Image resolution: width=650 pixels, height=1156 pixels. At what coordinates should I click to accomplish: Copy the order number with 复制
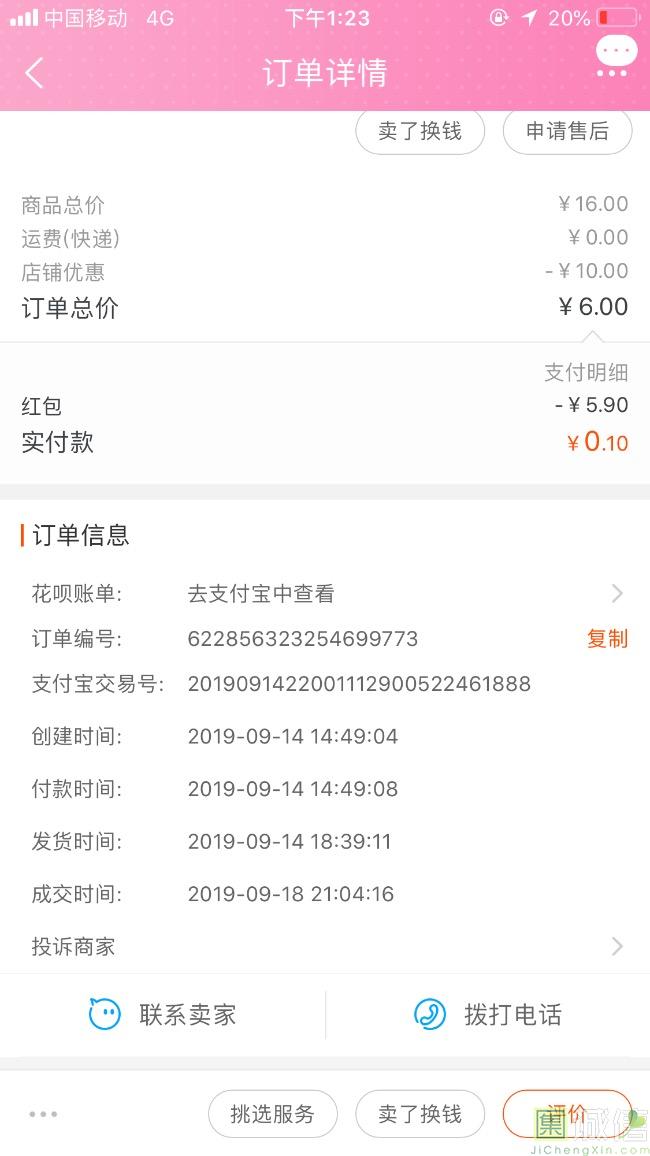[x=607, y=639]
